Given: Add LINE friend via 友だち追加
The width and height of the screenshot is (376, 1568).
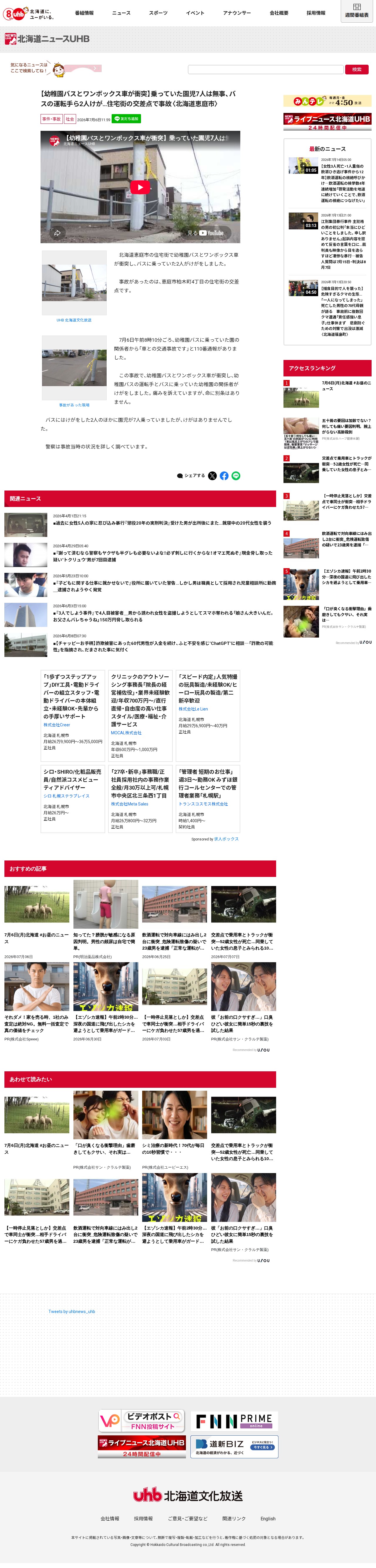Looking at the screenshot, I should tap(127, 119).
